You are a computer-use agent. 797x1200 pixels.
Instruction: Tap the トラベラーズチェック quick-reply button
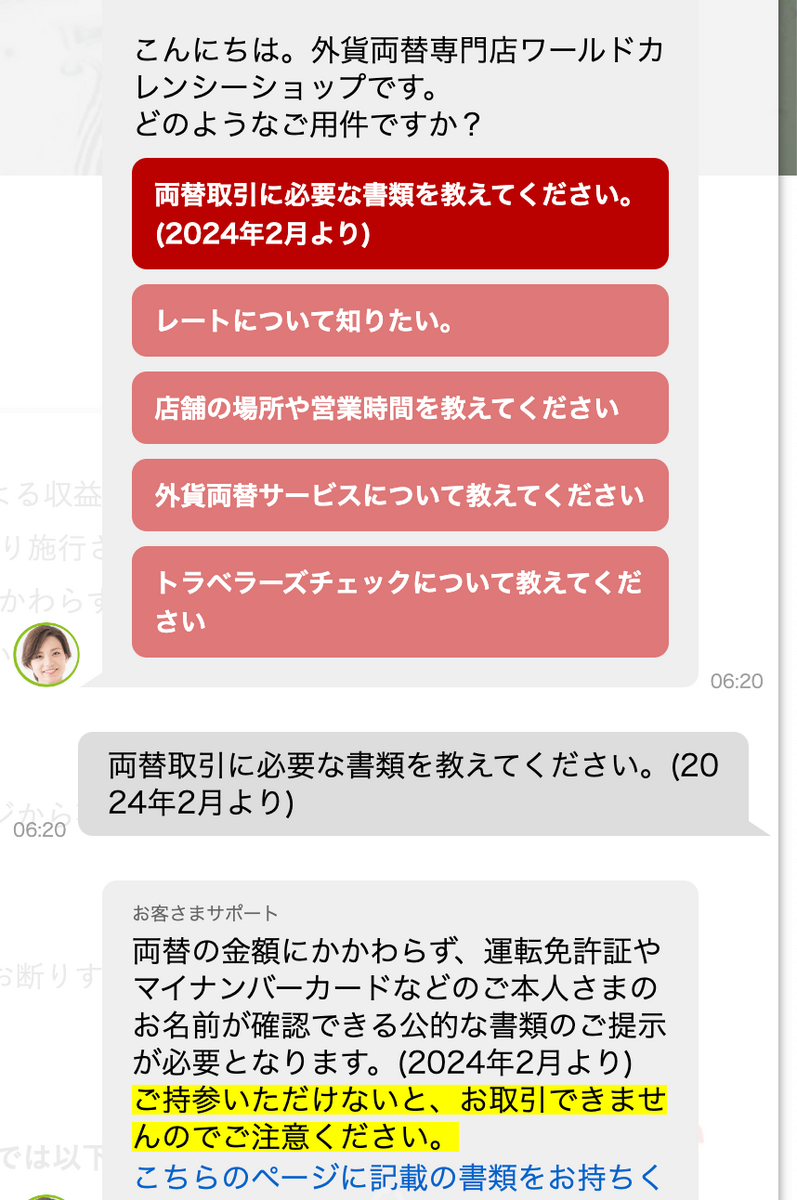[x=398, y=603]
